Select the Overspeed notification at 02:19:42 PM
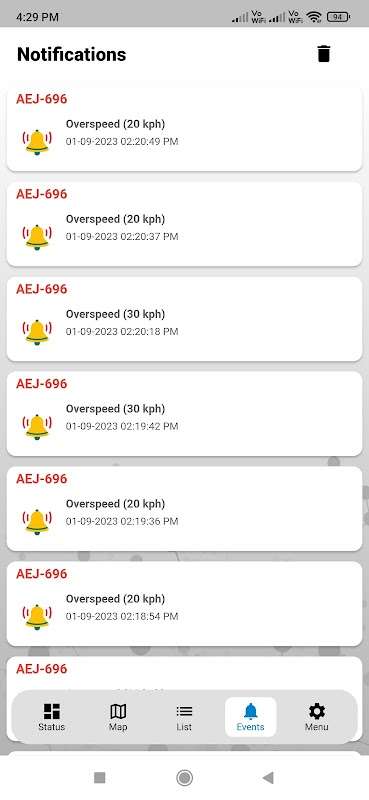369x800 pixels. pyautogui.click(x=184, y=414)
